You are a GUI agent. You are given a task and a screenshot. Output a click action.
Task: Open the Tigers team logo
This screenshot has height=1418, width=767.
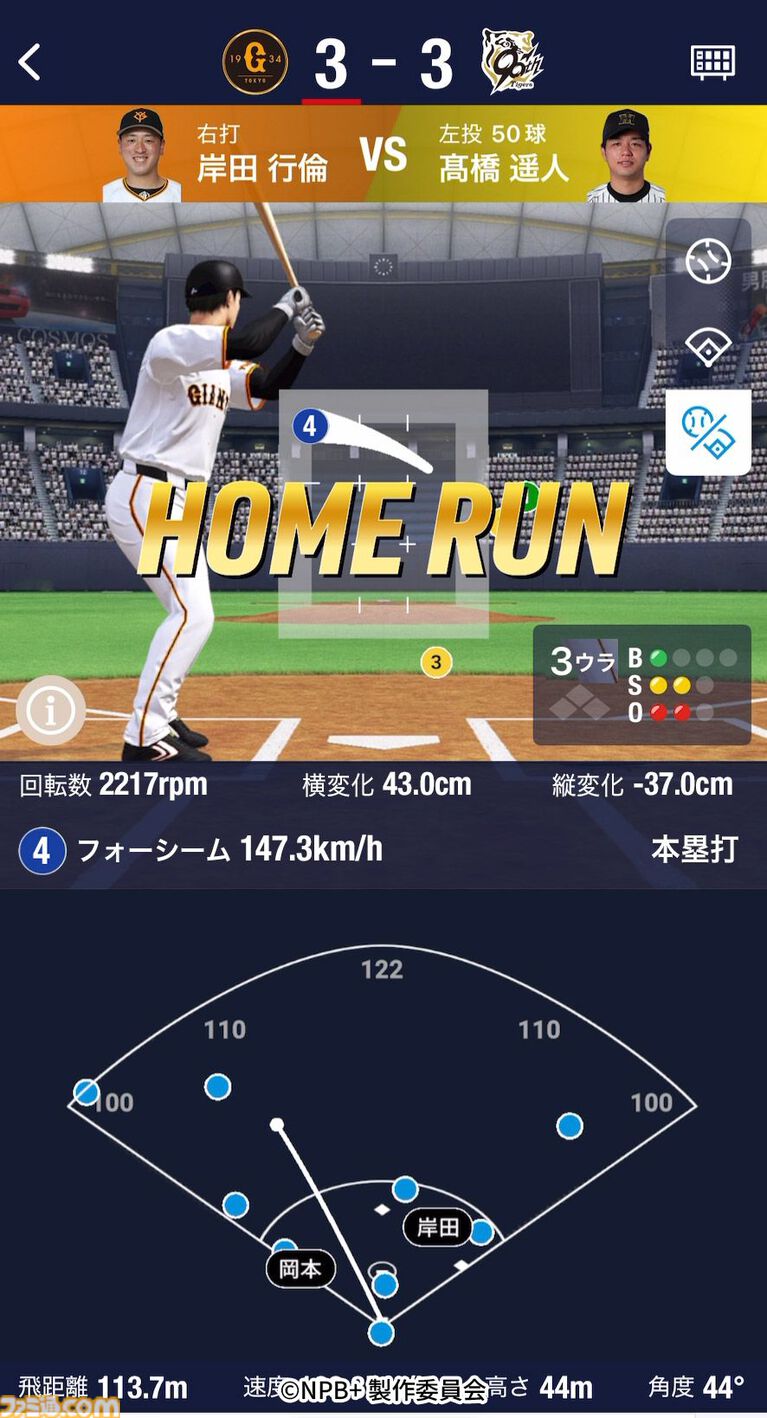tap(513, 62)
